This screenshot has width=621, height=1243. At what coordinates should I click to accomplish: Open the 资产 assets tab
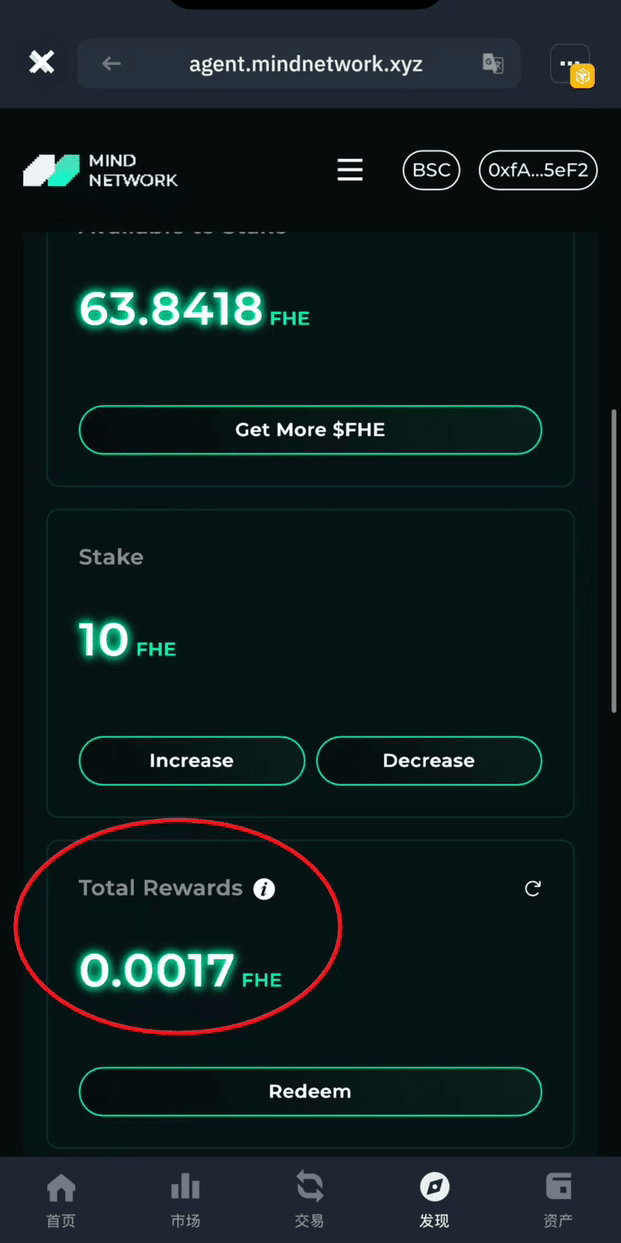point(558,1200)
